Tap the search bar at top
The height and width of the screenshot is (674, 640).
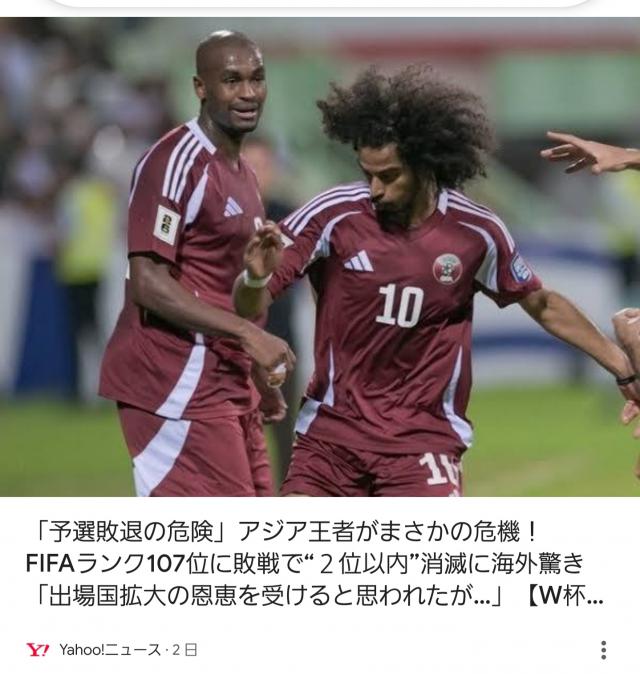point(320,3)
